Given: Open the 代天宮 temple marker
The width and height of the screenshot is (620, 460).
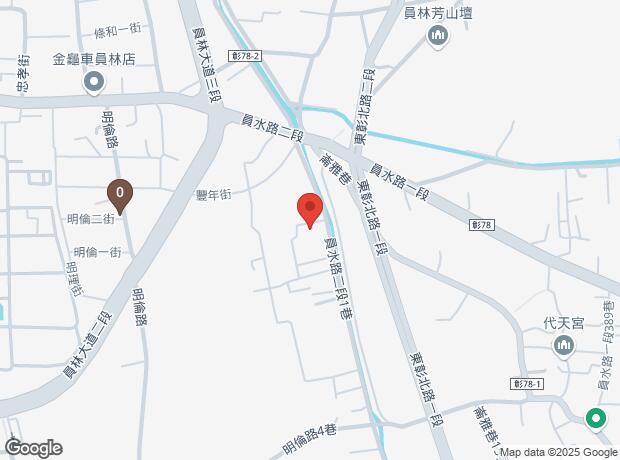Looking at the screenshot, I should (x=563, y=345).
